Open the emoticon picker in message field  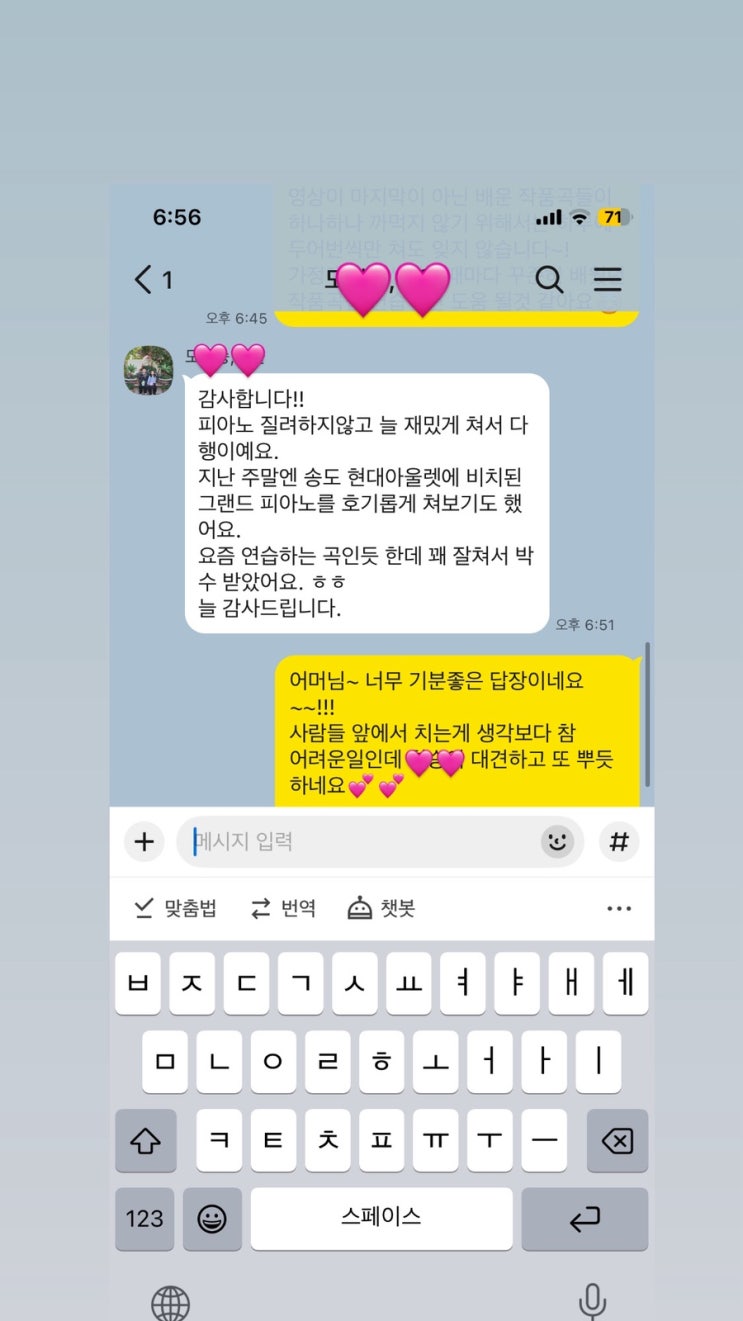(558, 842)
